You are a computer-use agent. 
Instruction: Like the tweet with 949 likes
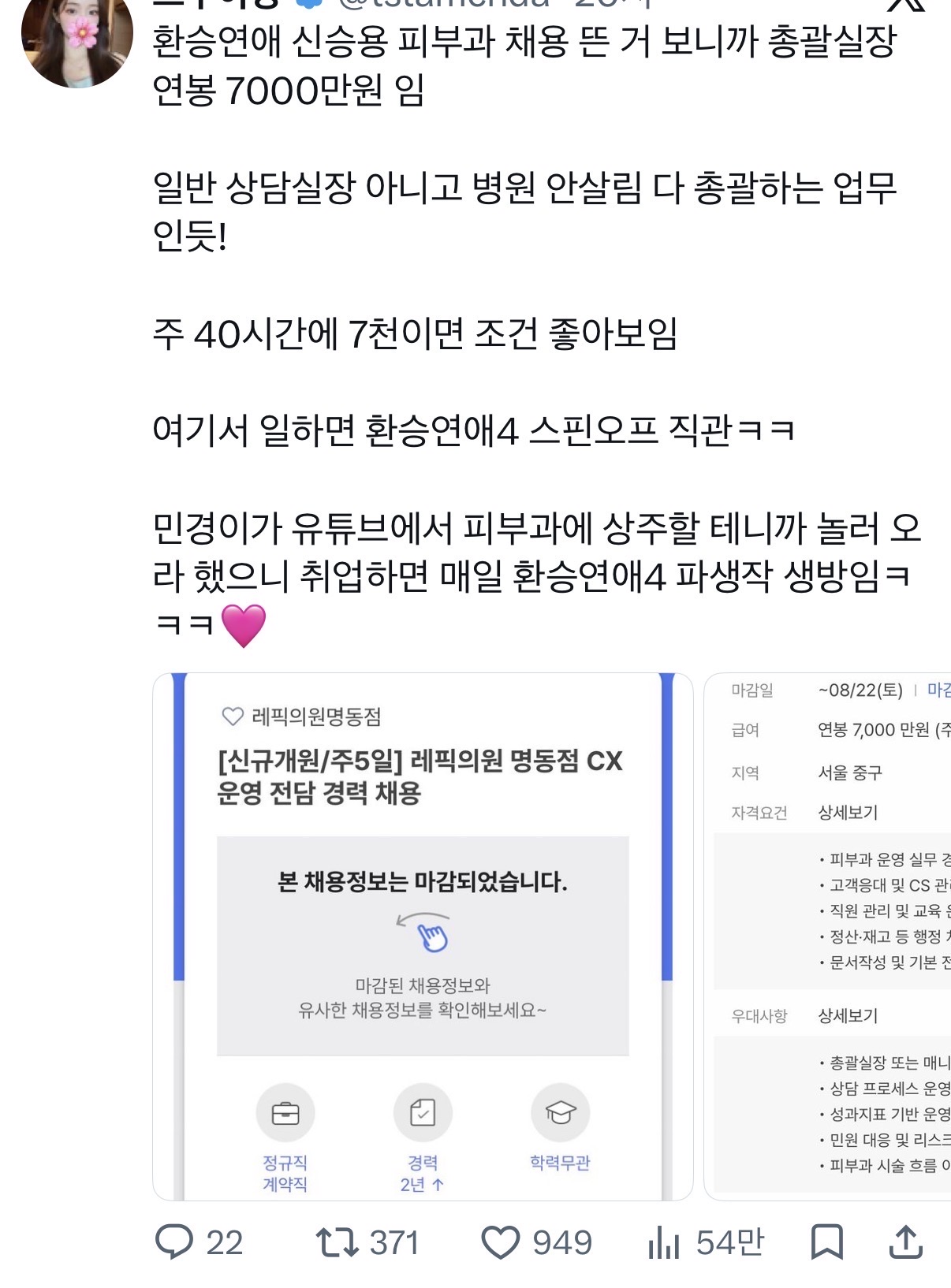pyautogui.click(x=536, y=1243)
